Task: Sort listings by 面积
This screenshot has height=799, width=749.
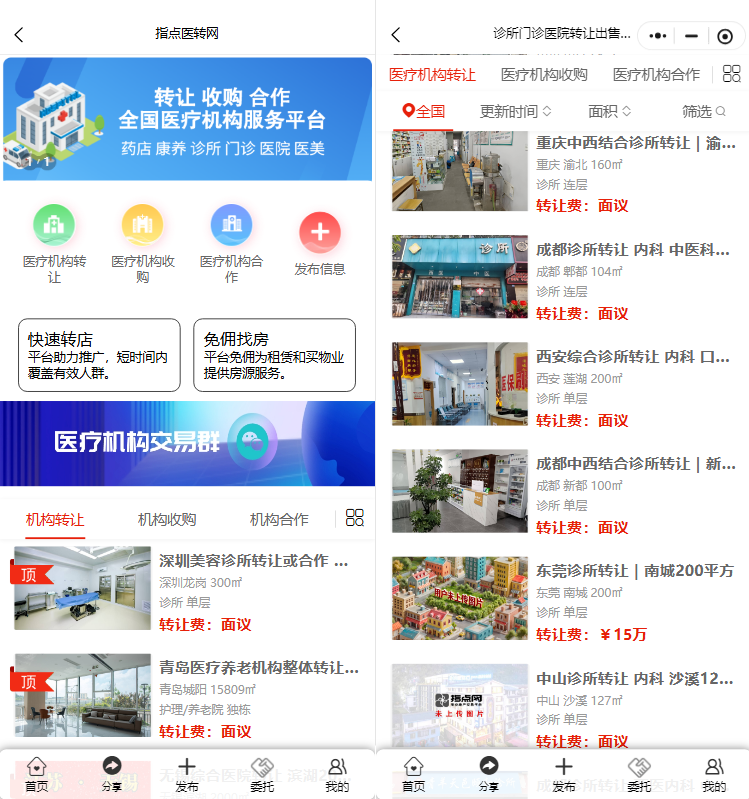Action: (x=609, y=112)
